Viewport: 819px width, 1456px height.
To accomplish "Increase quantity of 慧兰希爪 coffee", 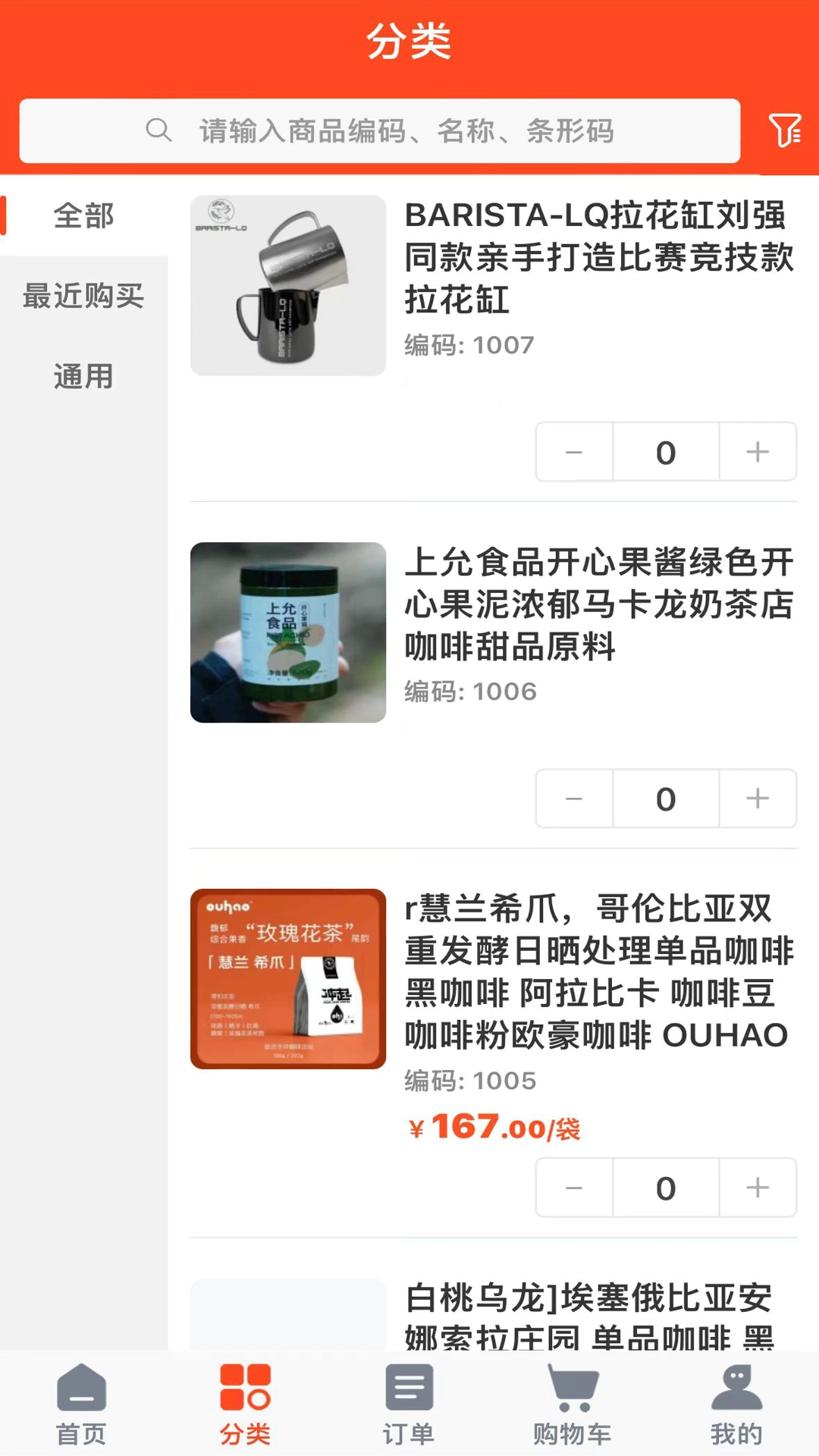I will (x=758, y=1188).
